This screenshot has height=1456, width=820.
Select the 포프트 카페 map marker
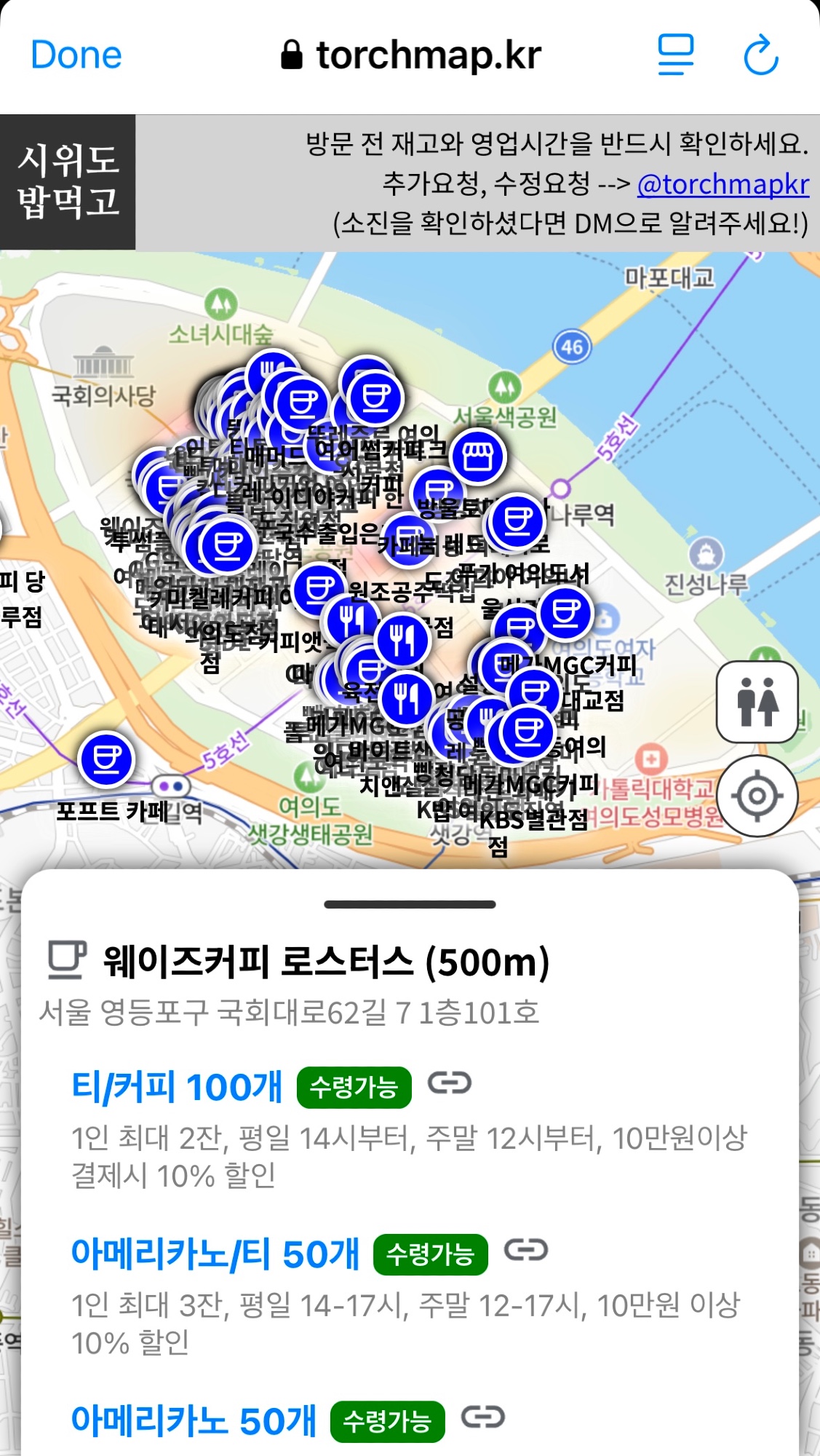pyautogui.click(x=107, y=759)
